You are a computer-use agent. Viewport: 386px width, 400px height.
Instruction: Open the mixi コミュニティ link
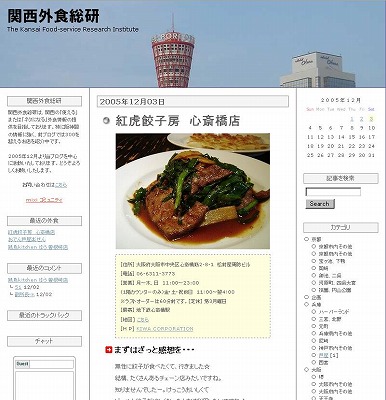pos(44,200)
